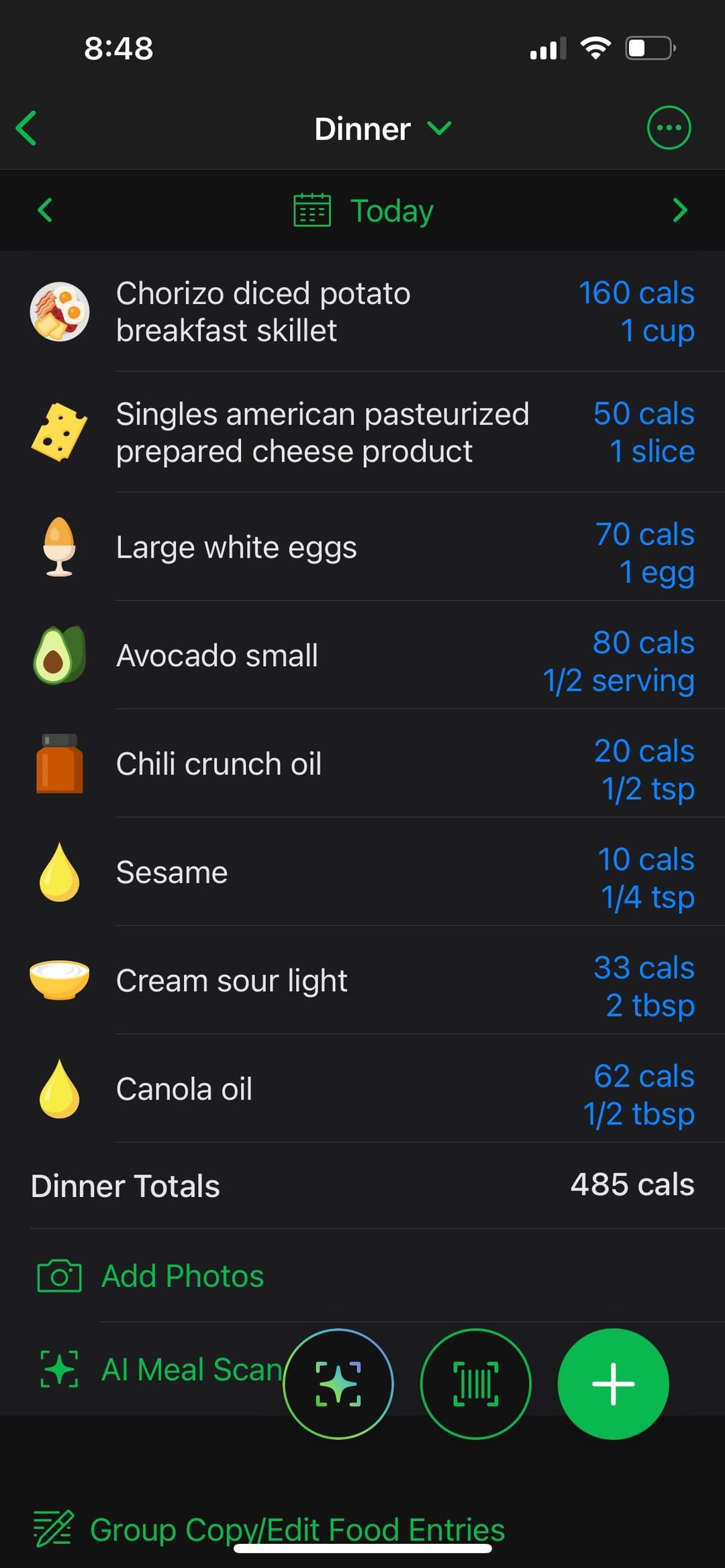The image size is (725, 1568).
Task: Open the Large white eggs entry
Action: click(362, 547)
